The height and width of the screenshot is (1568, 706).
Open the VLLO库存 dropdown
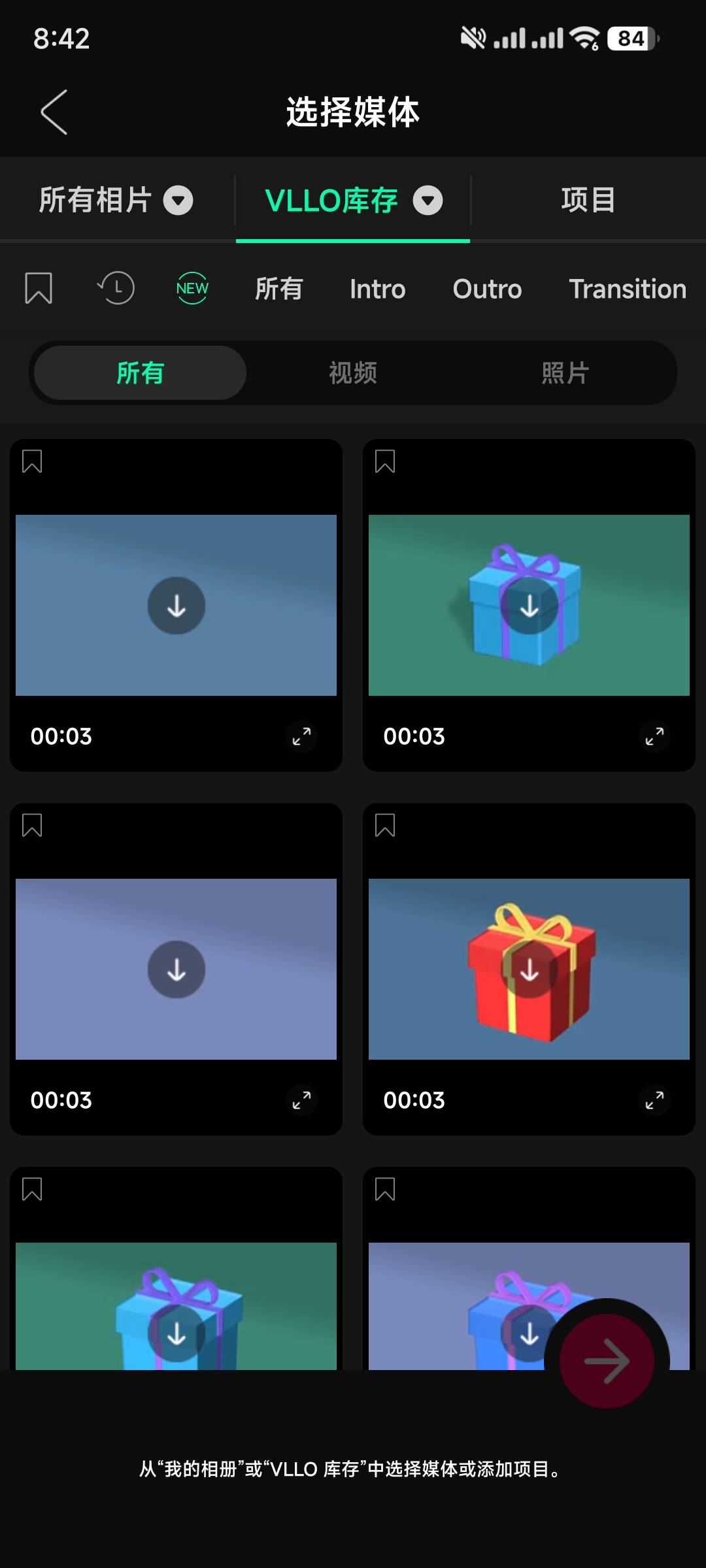[428, 200]
